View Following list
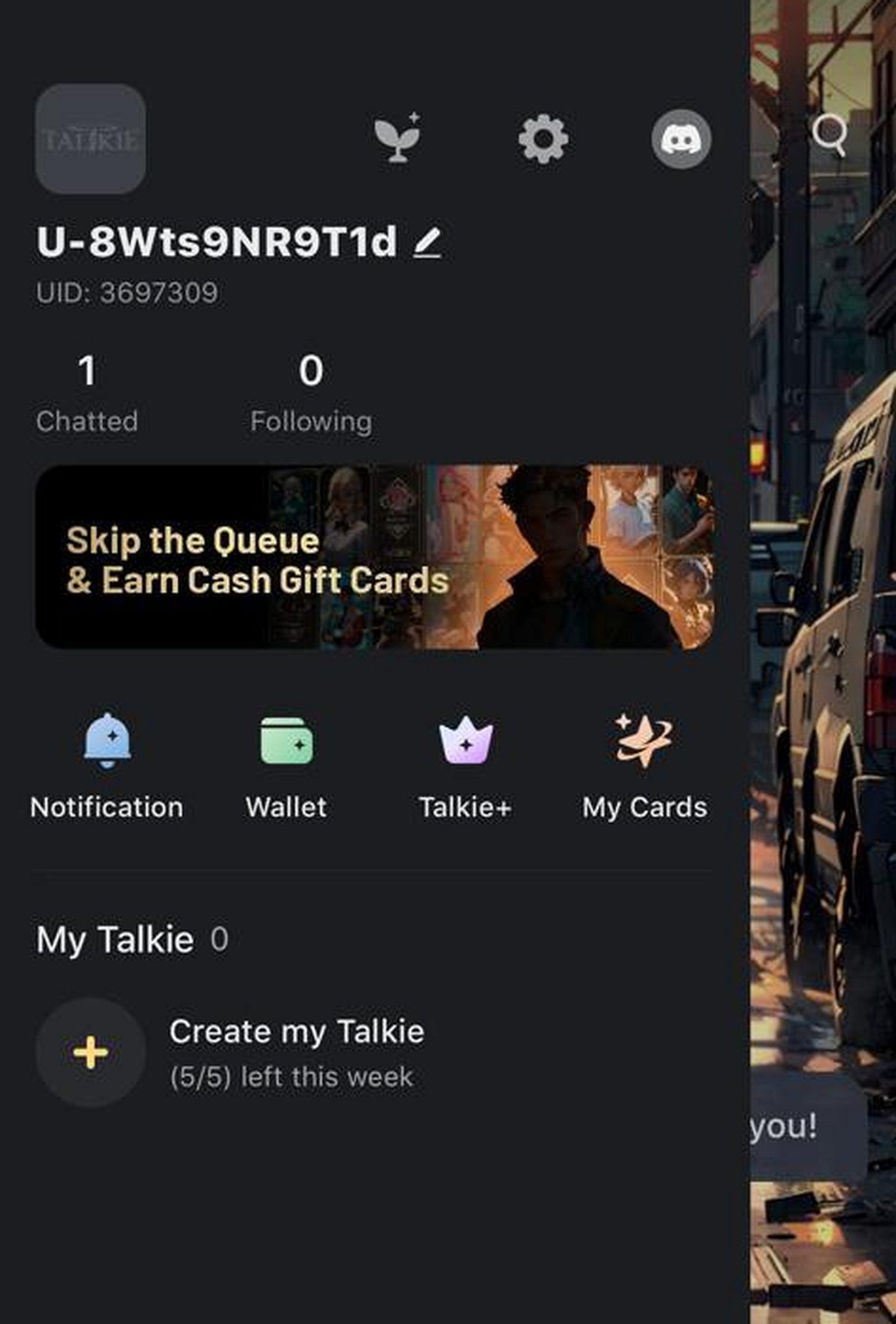896x1324 pixels. (311, 392)
